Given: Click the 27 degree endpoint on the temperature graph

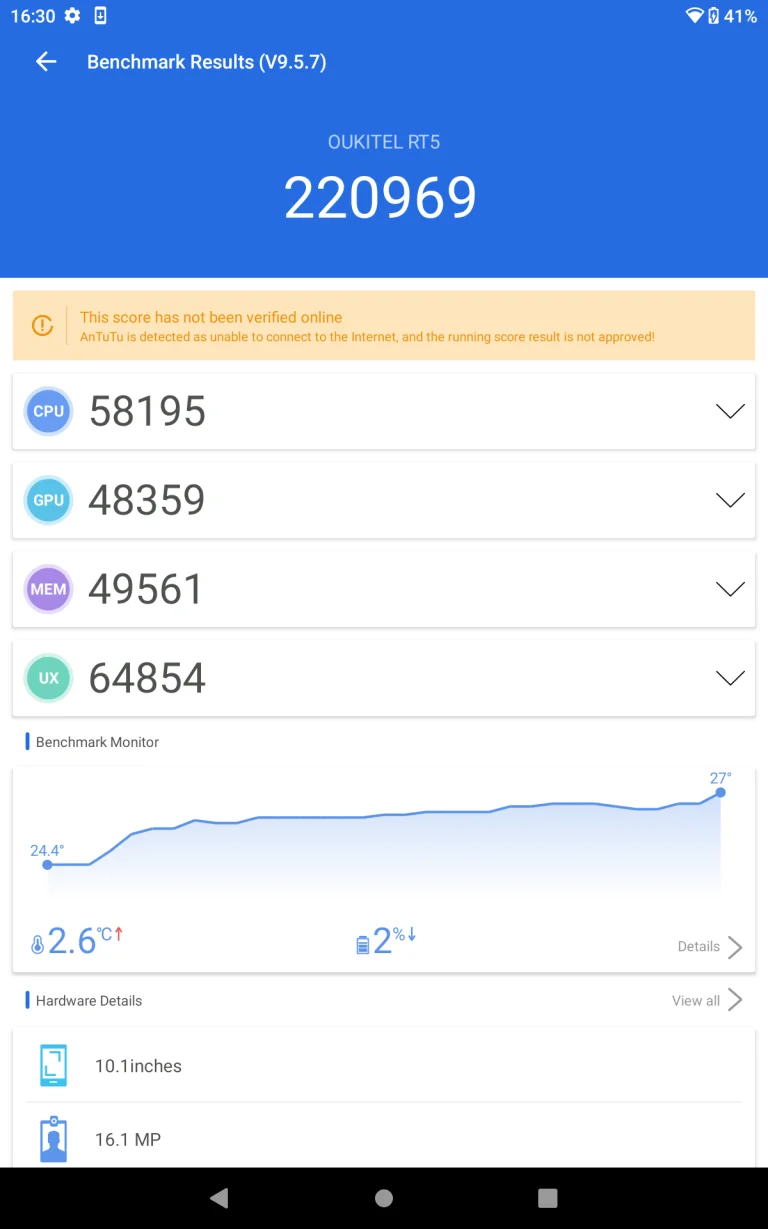Looking at the screenshot, I should coord(720,793).
